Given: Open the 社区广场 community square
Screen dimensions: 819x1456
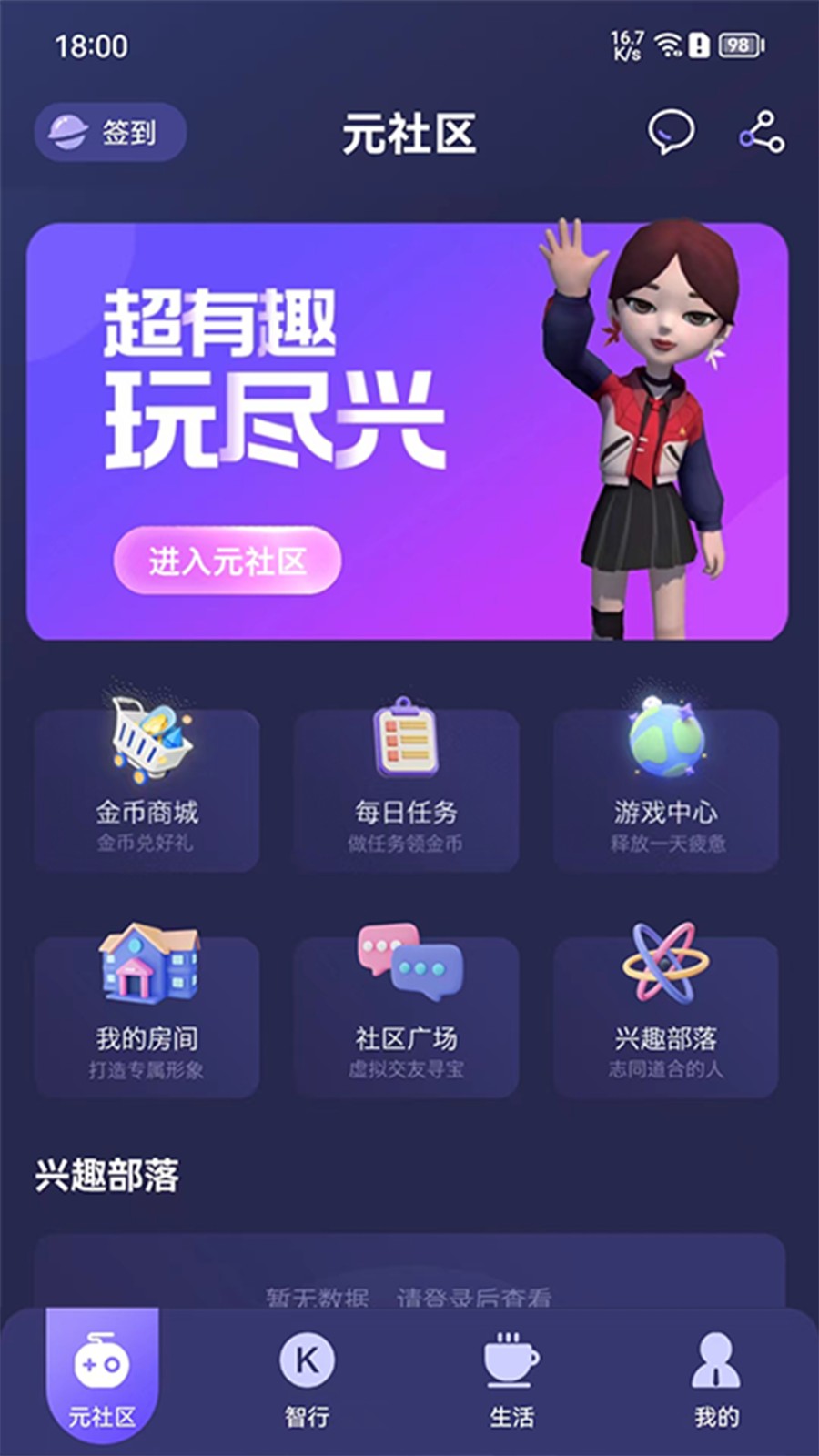Looking at the screenshot, I should (406, 1016).
